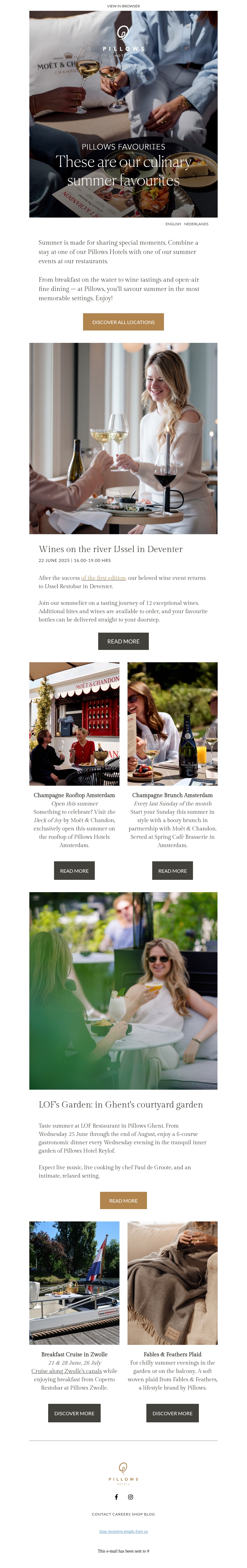
Task: Open the View in Browser link
Action: (123, 6)
